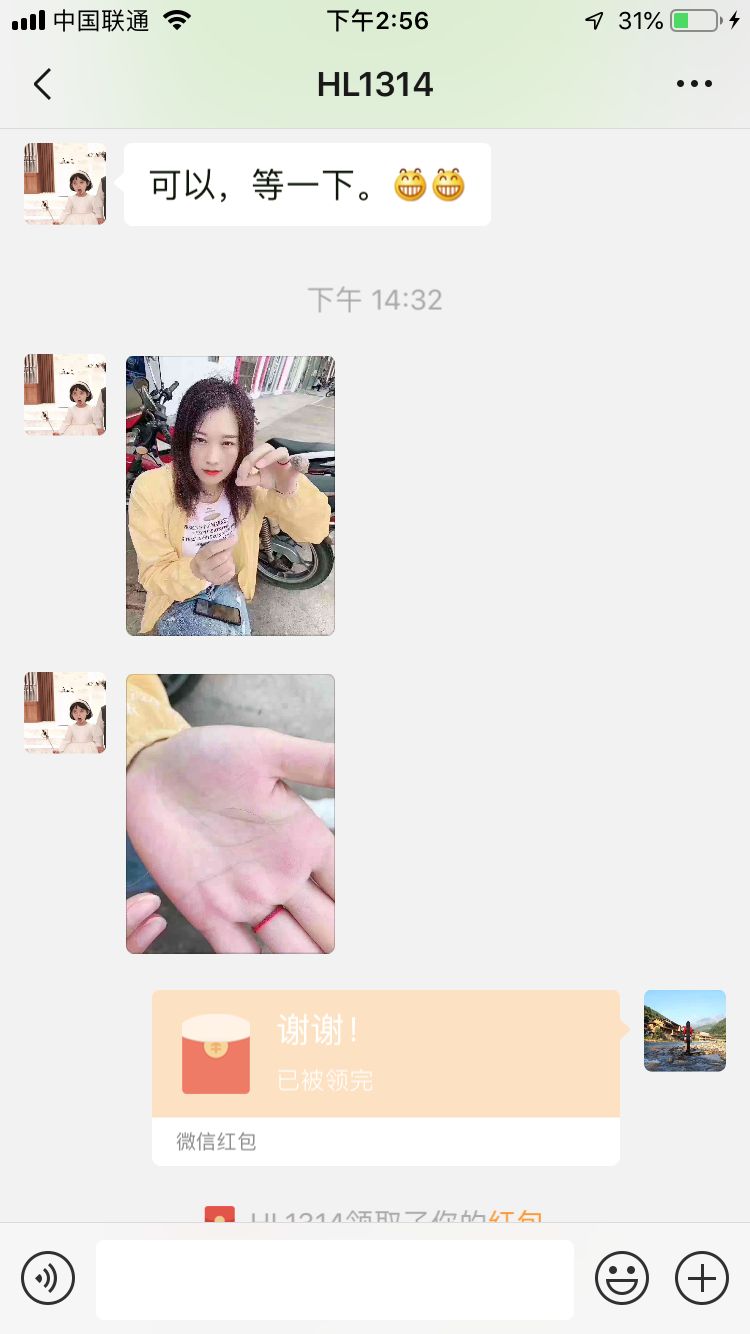Viewport: 750px width, 1334px height.
Task: Tap the orange 红包 link in the notice
Action: [517, 1217]
